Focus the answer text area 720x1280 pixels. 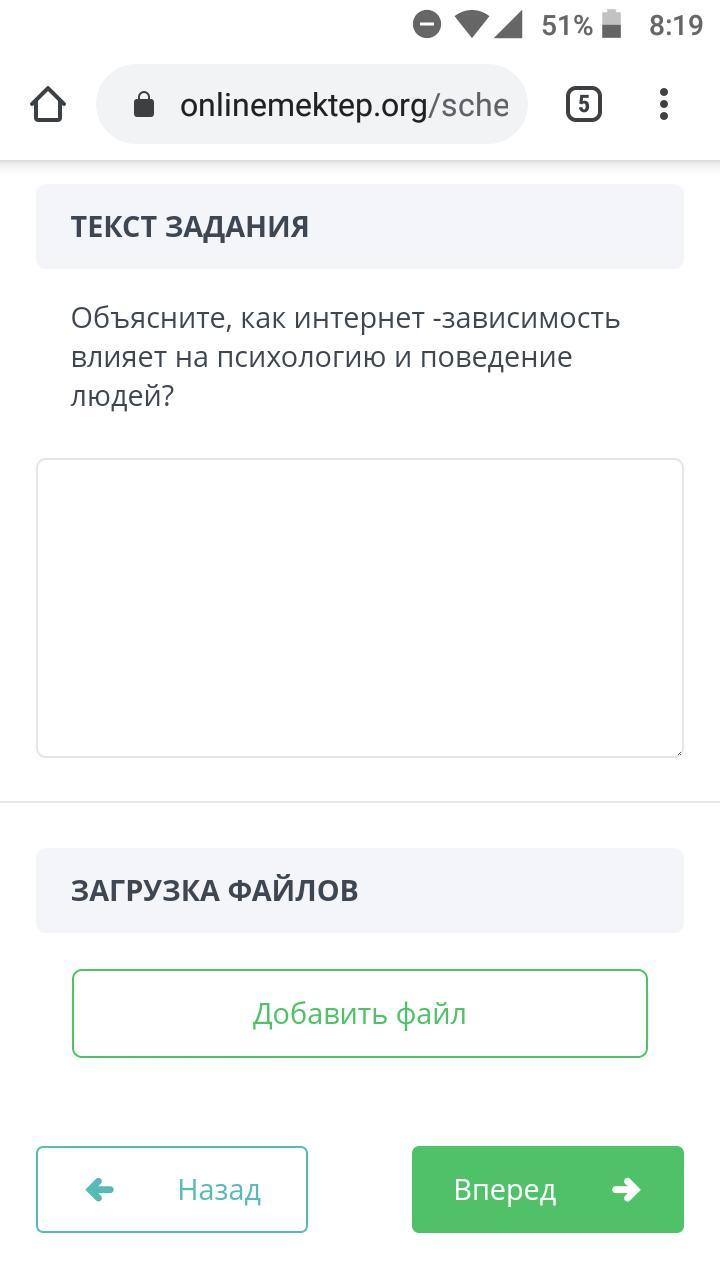point(360,608)
